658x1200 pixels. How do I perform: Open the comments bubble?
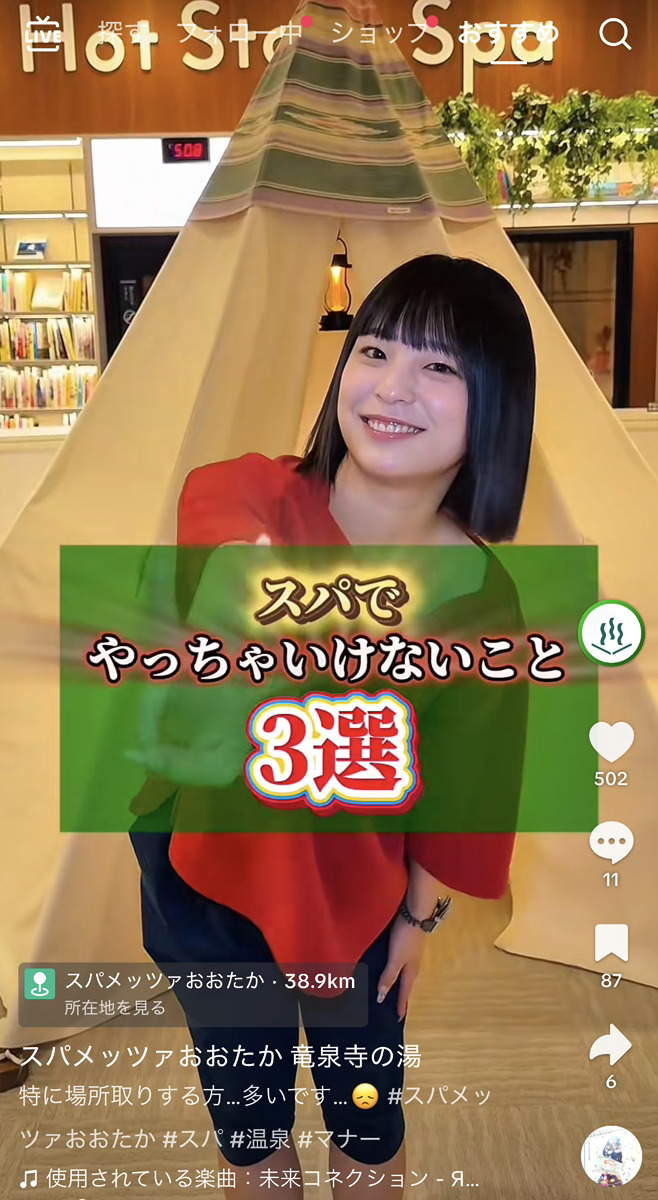pos(611,845)
